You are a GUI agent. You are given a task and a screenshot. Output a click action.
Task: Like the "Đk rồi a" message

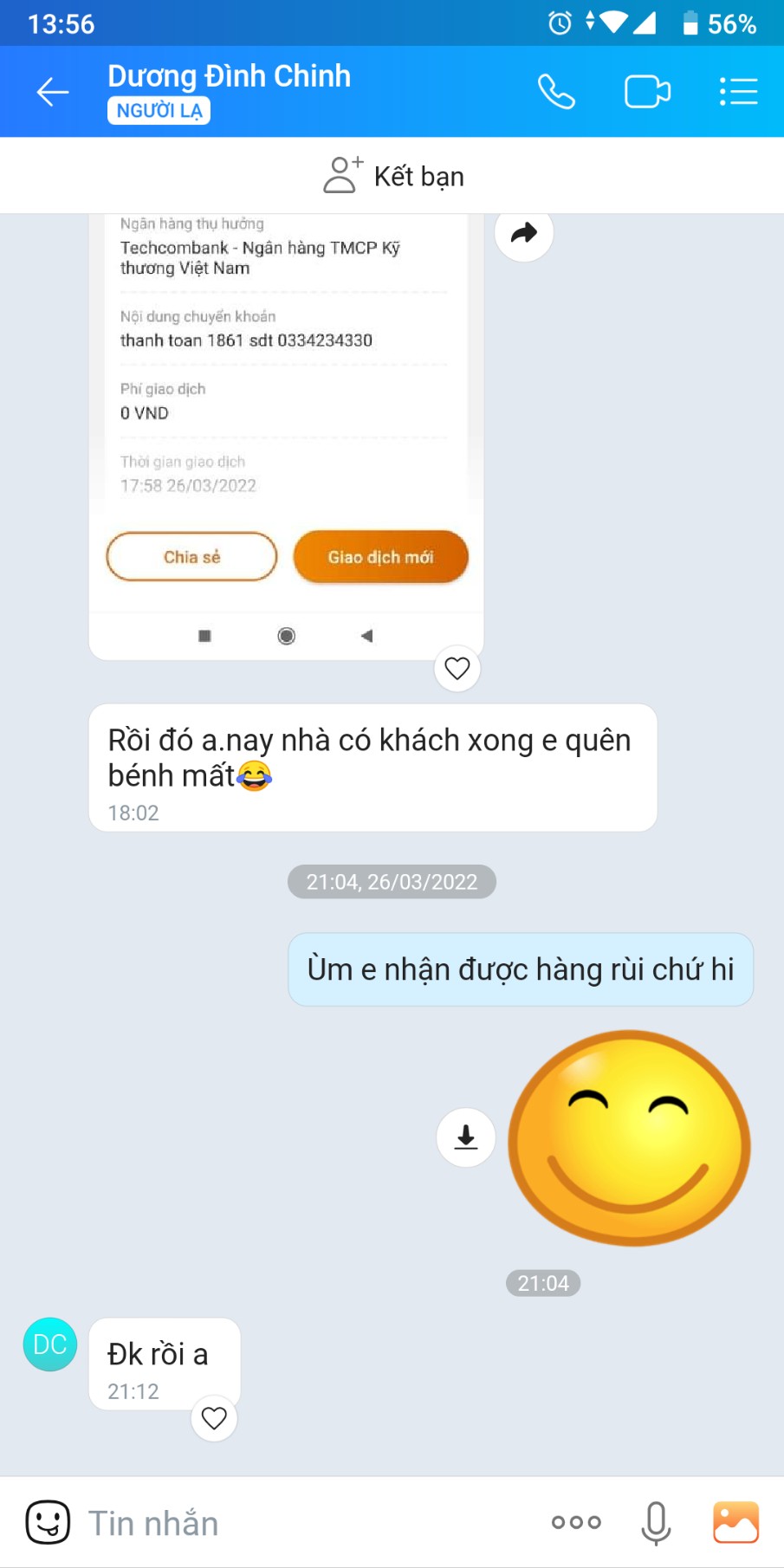pos(214,1418)
